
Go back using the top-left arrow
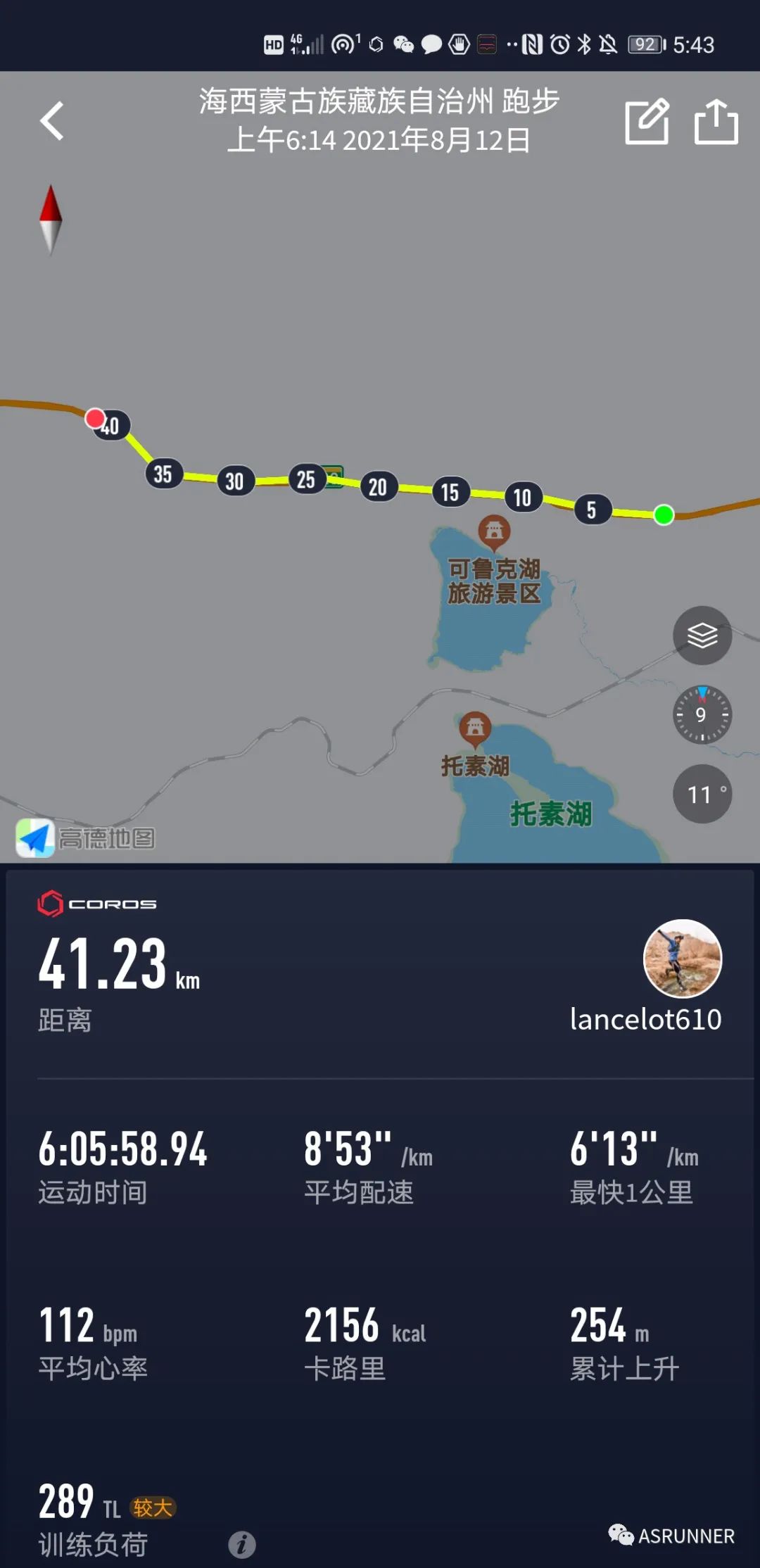pos(52,121)
